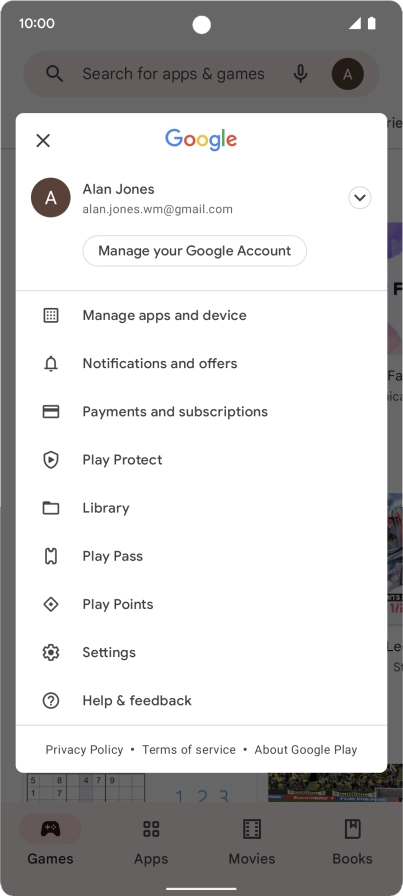Screen dimensions: 403x896
Task: Select Play Pass
Action: click(x=201, y=556)
